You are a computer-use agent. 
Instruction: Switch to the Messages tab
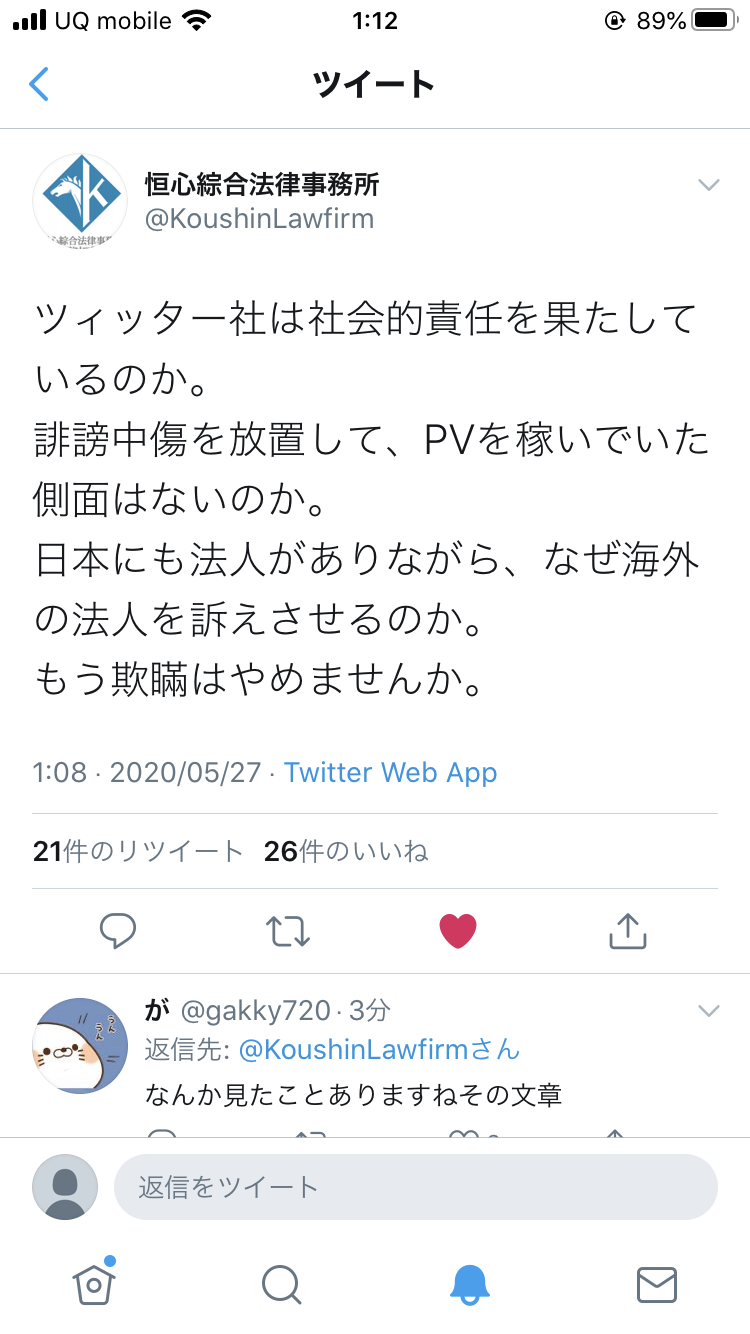point(656,1283)
